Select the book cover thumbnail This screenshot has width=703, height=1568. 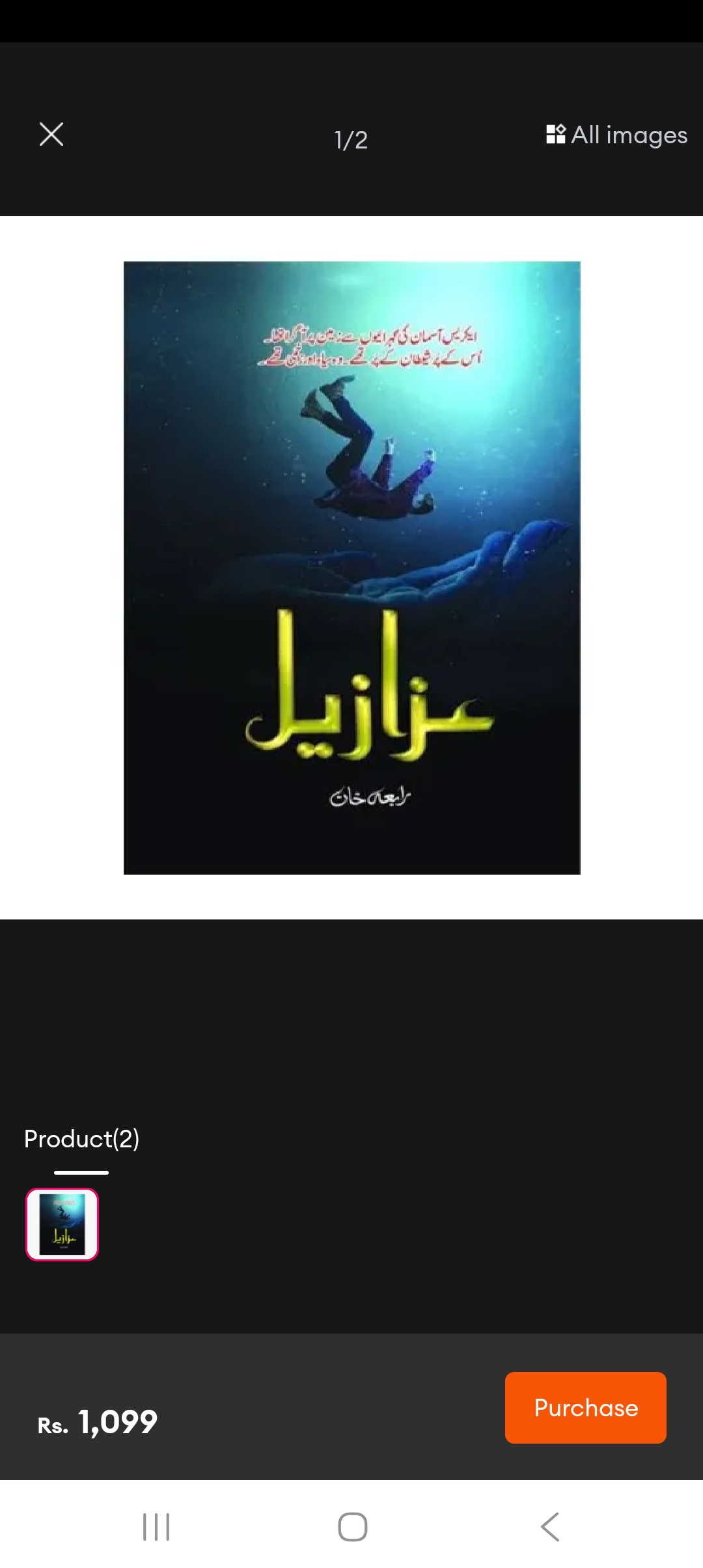(x=62, y=1224)
